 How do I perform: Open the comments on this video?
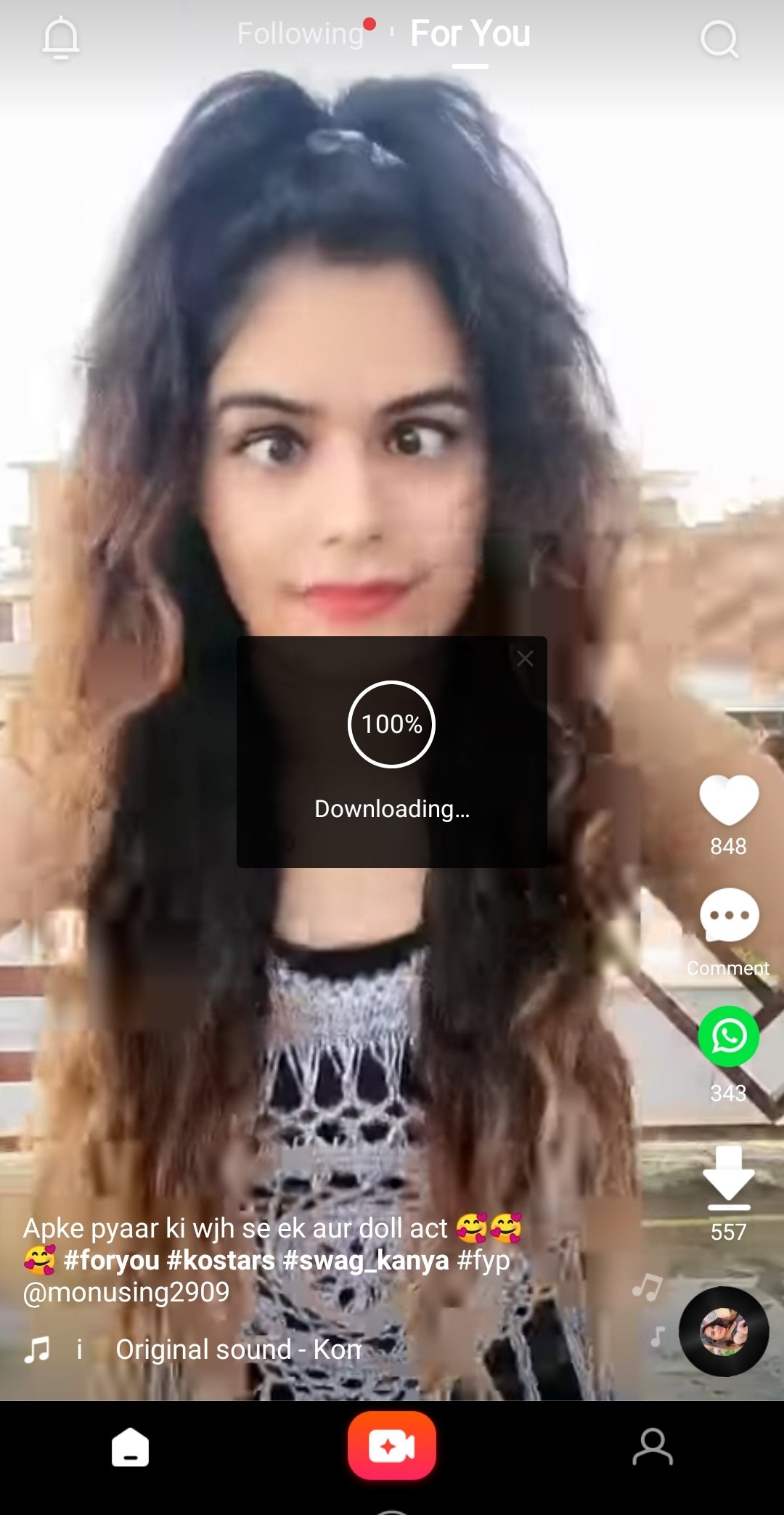(x=729, y=915)
